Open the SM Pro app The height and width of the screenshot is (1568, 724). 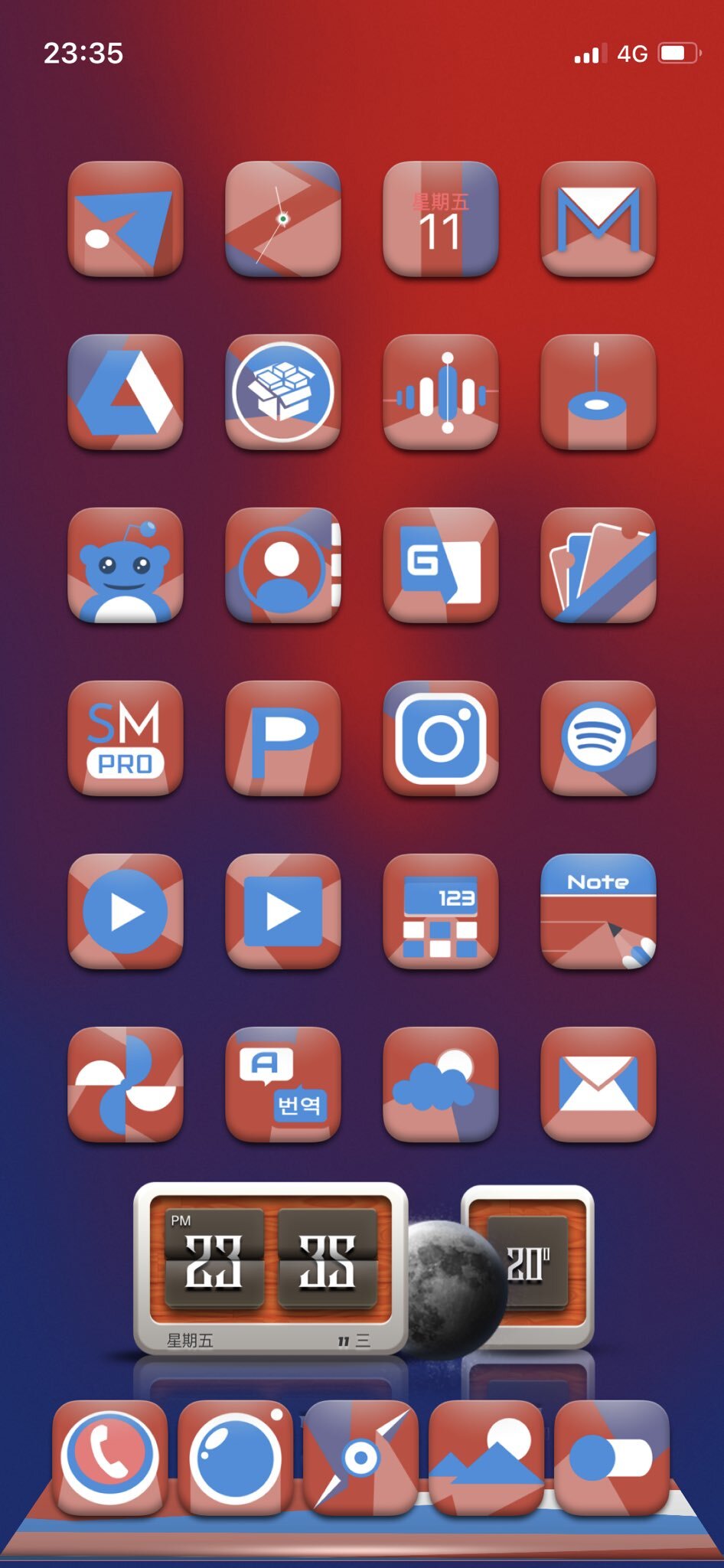(126, 738)
